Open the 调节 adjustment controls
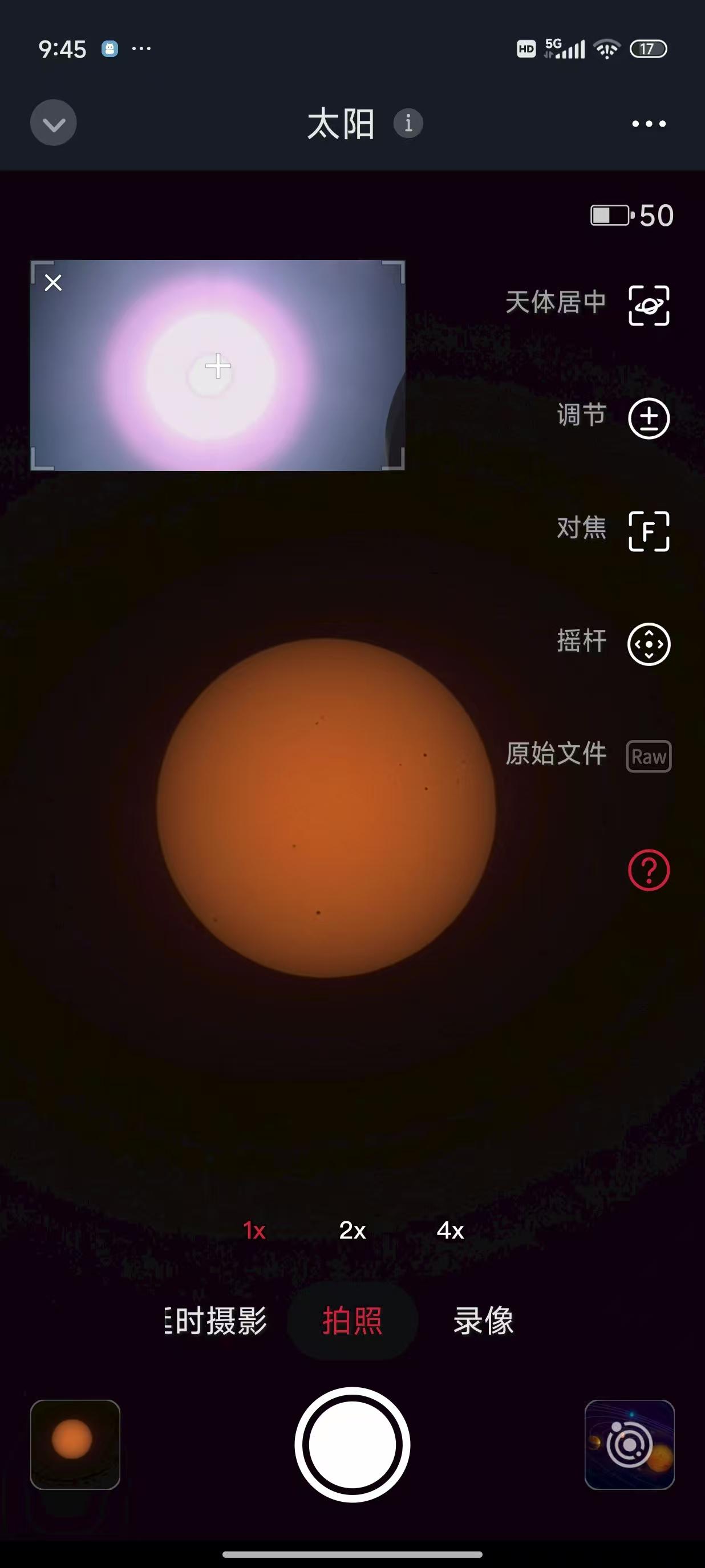 tap(649, 418)
